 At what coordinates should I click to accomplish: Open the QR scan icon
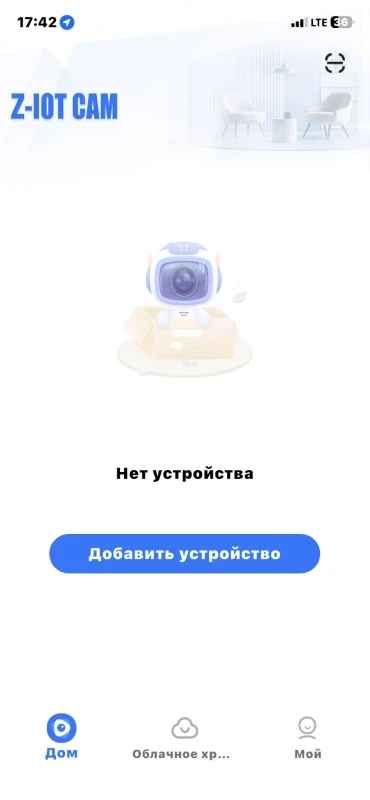pyautogui.click(x=335, y=63)
